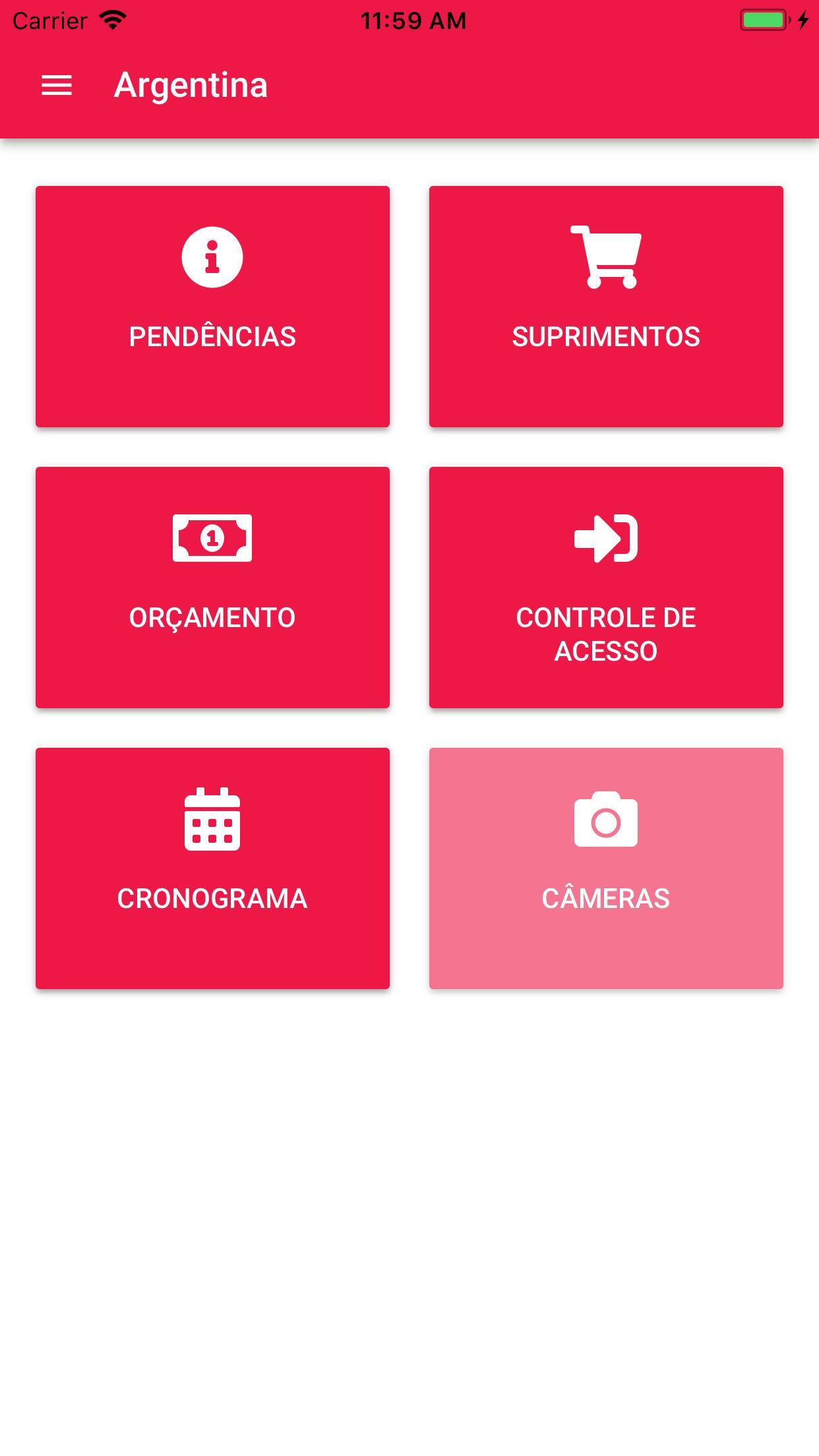Screen dimensions: 819x1456
Task: Tap the disabled Câmeras card
Action: click(x=606, y=867)
